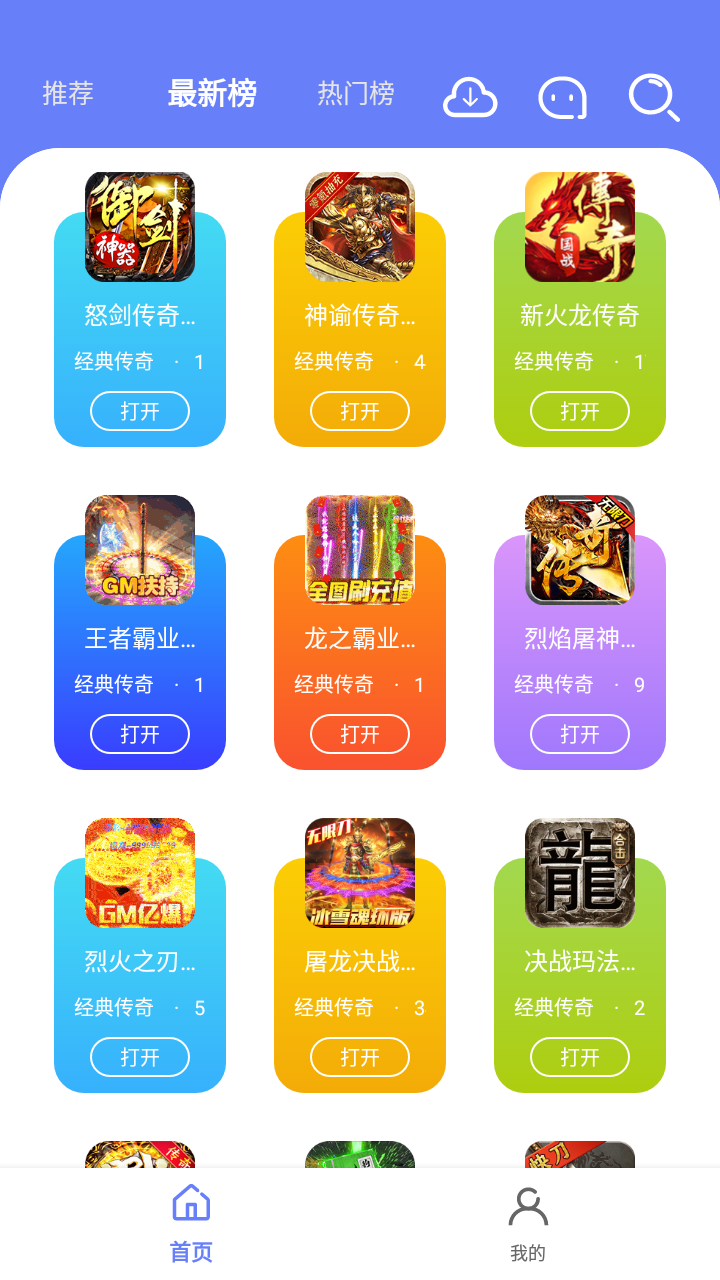Click the 龙之霸业 全图刷充值 thumbnail
Screen dimensions: 720x1280
(x=360, y=550)
